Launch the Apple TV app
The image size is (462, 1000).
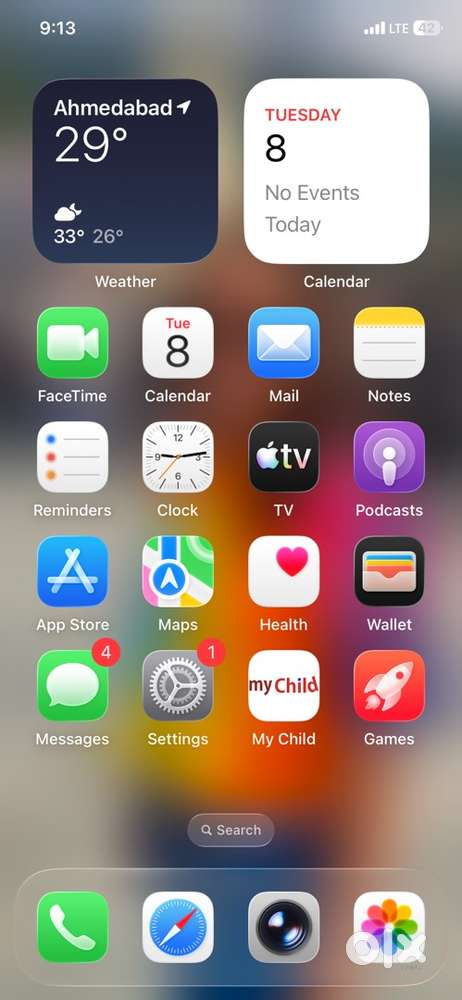click(x=284, y=457)
